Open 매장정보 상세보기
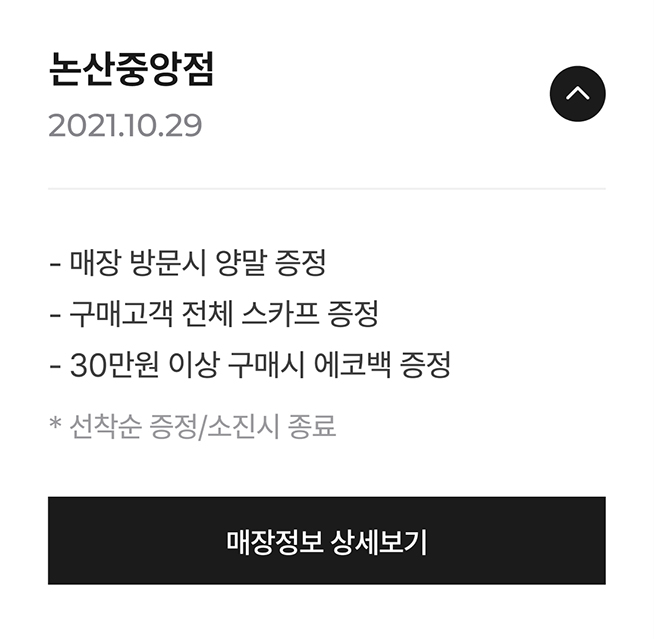This screenshot has height=639, width=654. 326,541
